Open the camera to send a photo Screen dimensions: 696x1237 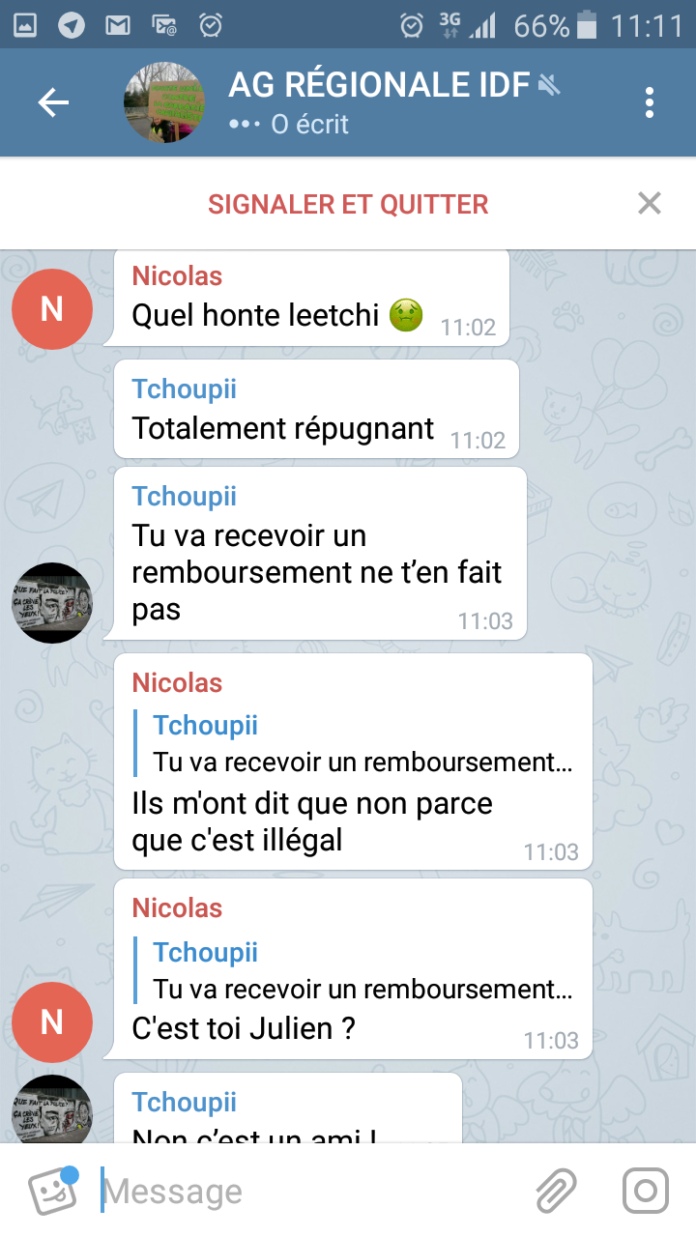click(x=645, y=1190)
